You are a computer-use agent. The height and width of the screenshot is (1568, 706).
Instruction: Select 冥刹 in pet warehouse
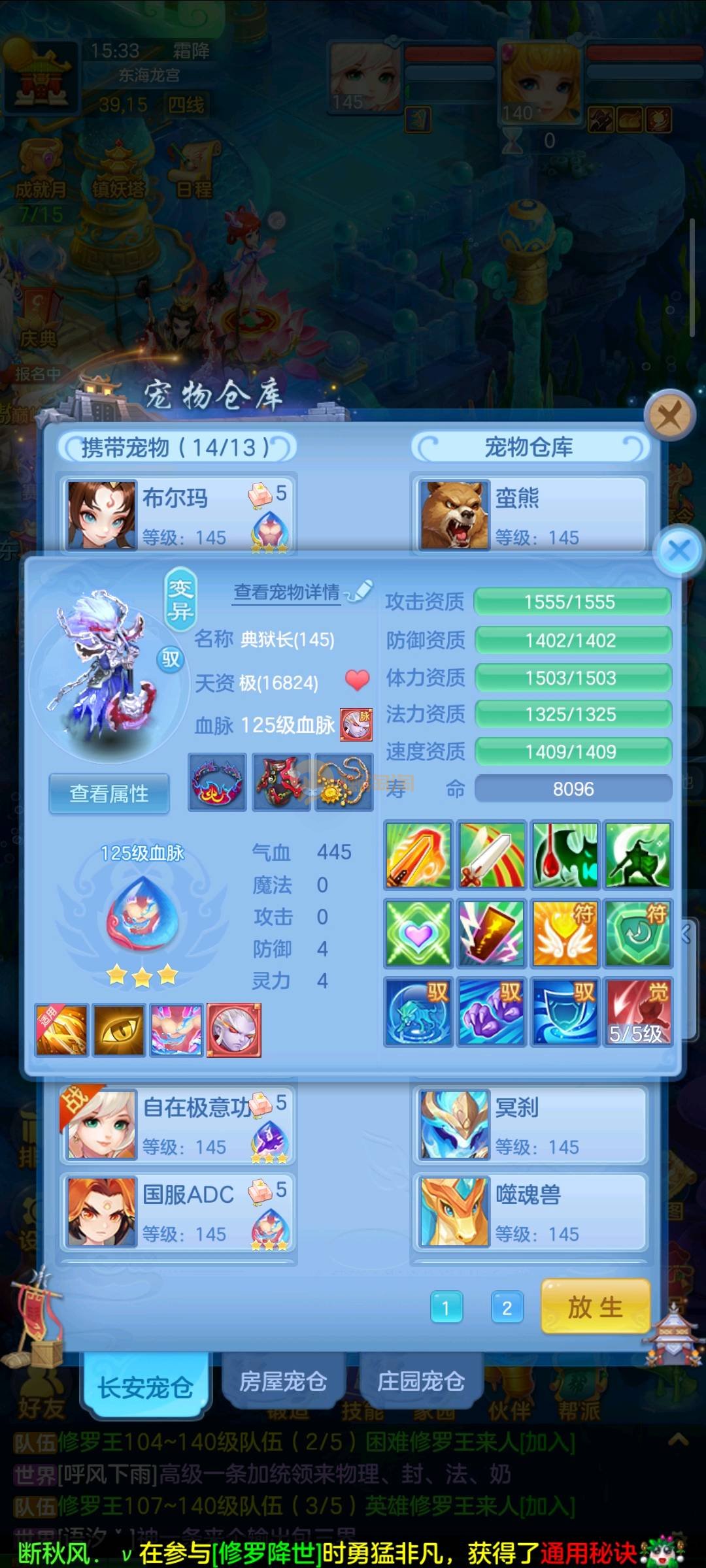pos(529,1125)
